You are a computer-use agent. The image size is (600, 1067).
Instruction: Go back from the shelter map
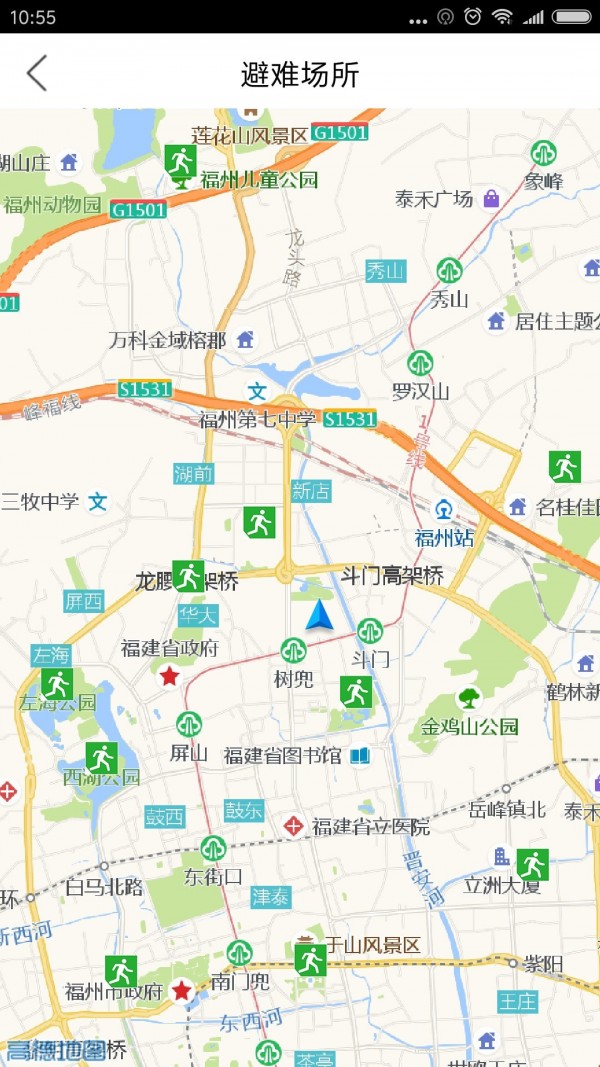[37, 74]
